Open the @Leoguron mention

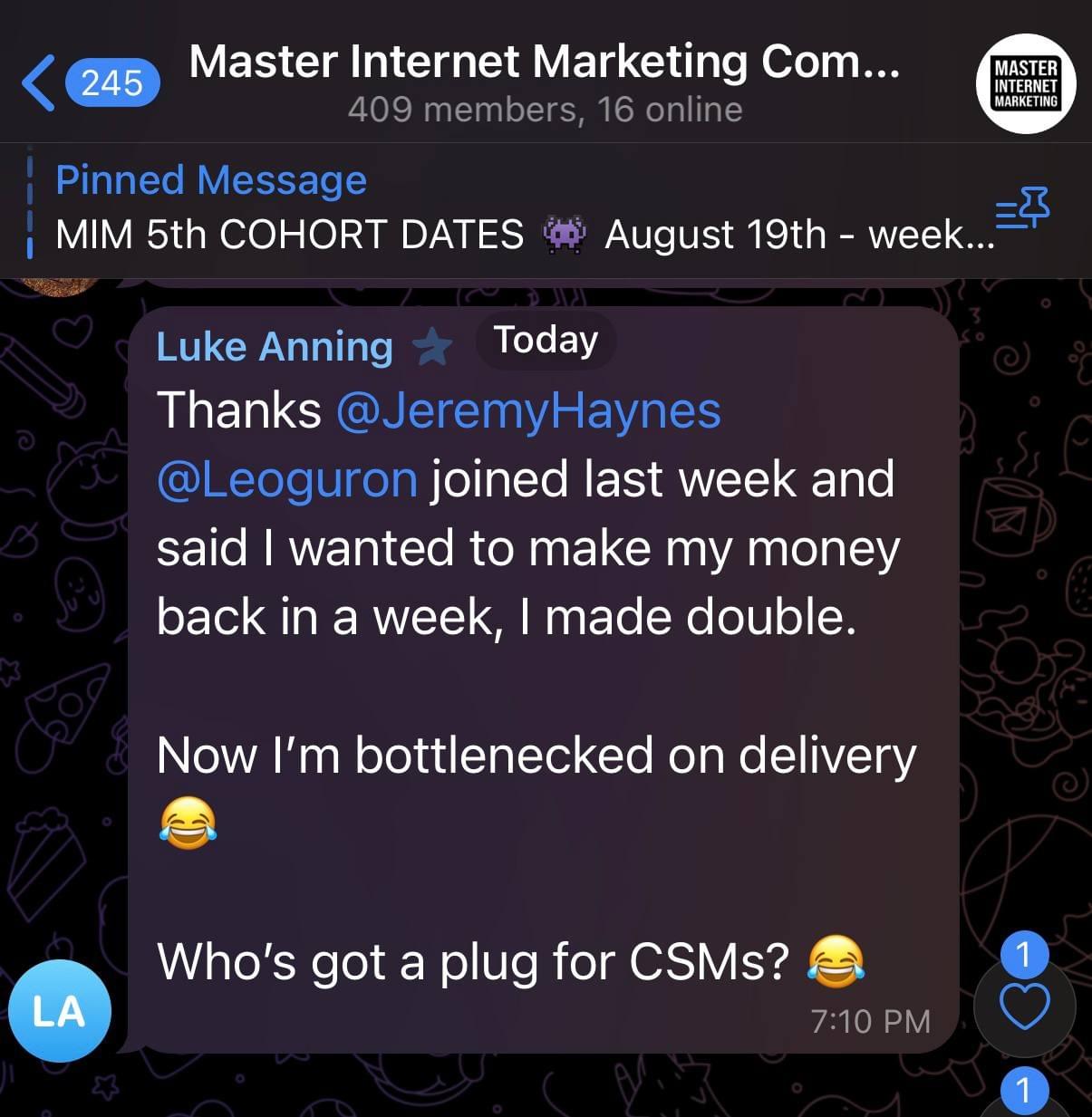pos(286,479)
